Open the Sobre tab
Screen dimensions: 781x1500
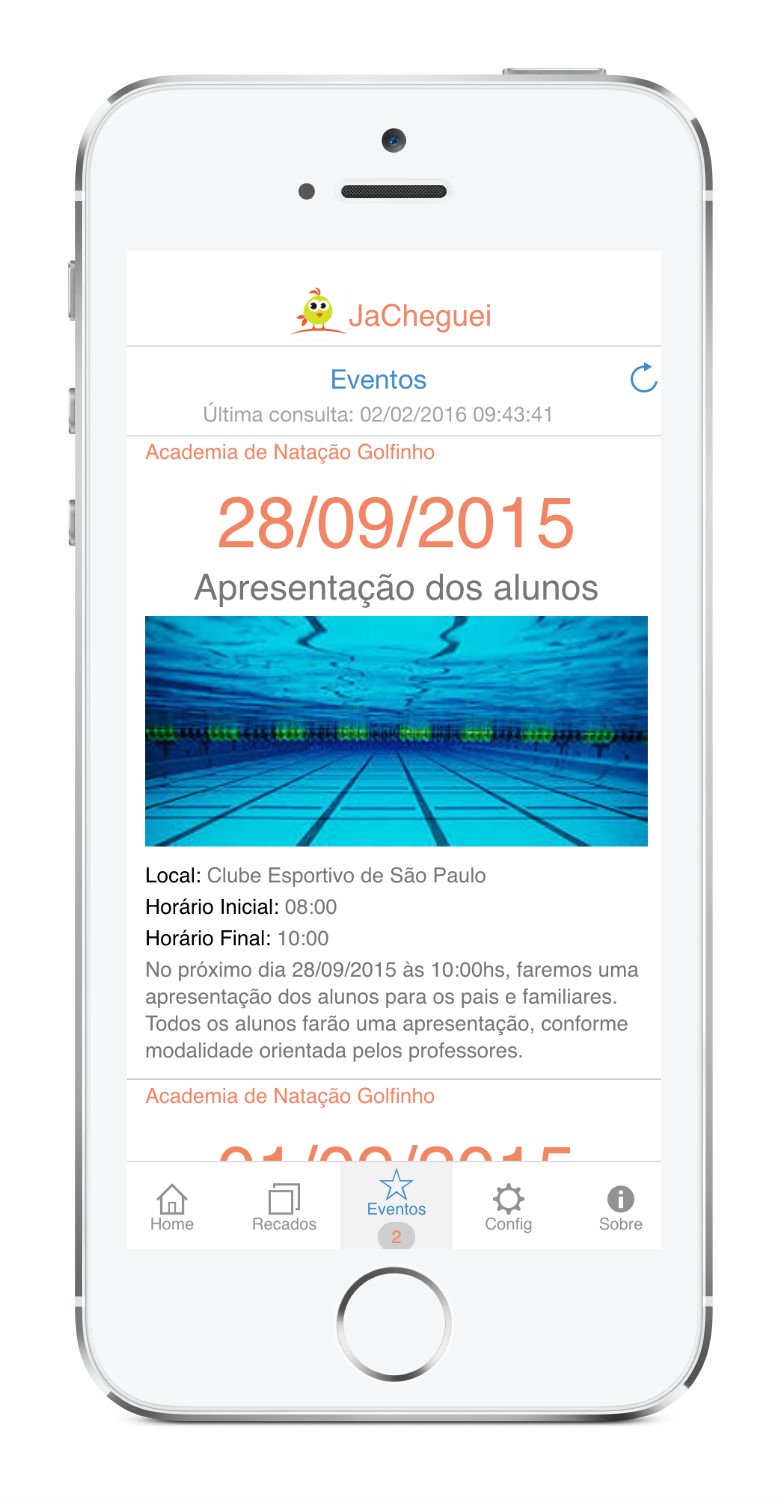[x=620, y=1206]
